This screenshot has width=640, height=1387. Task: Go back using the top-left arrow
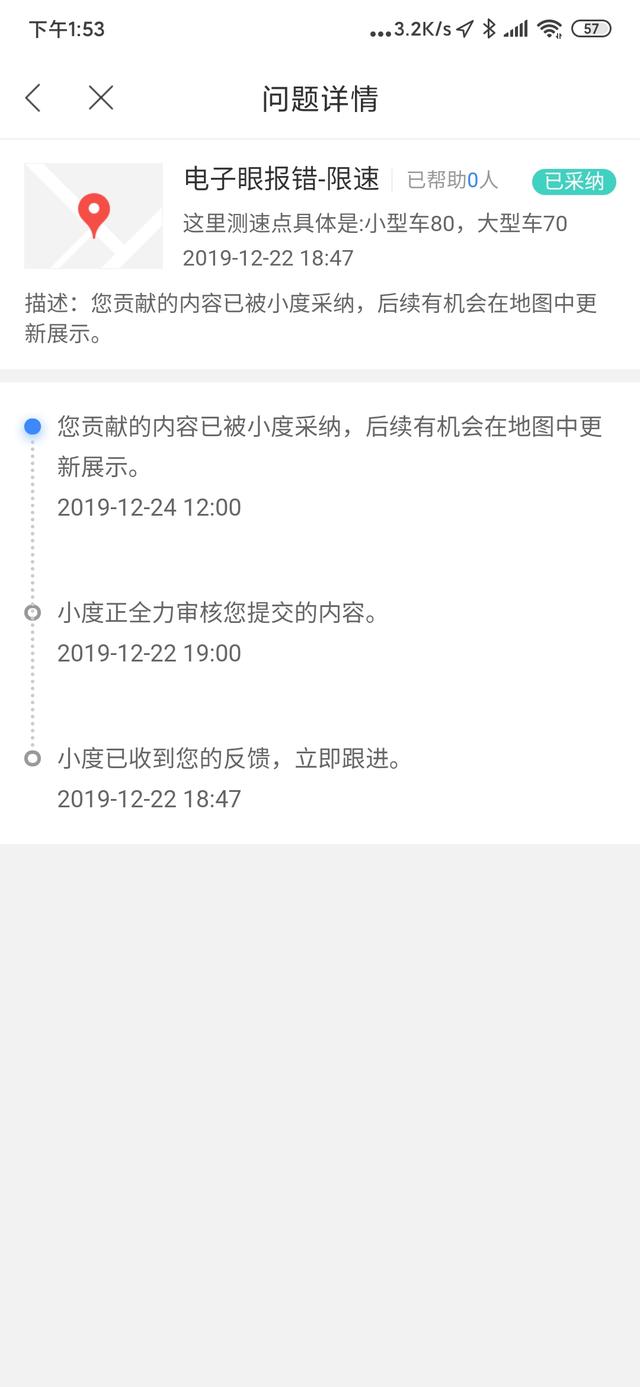33,98
